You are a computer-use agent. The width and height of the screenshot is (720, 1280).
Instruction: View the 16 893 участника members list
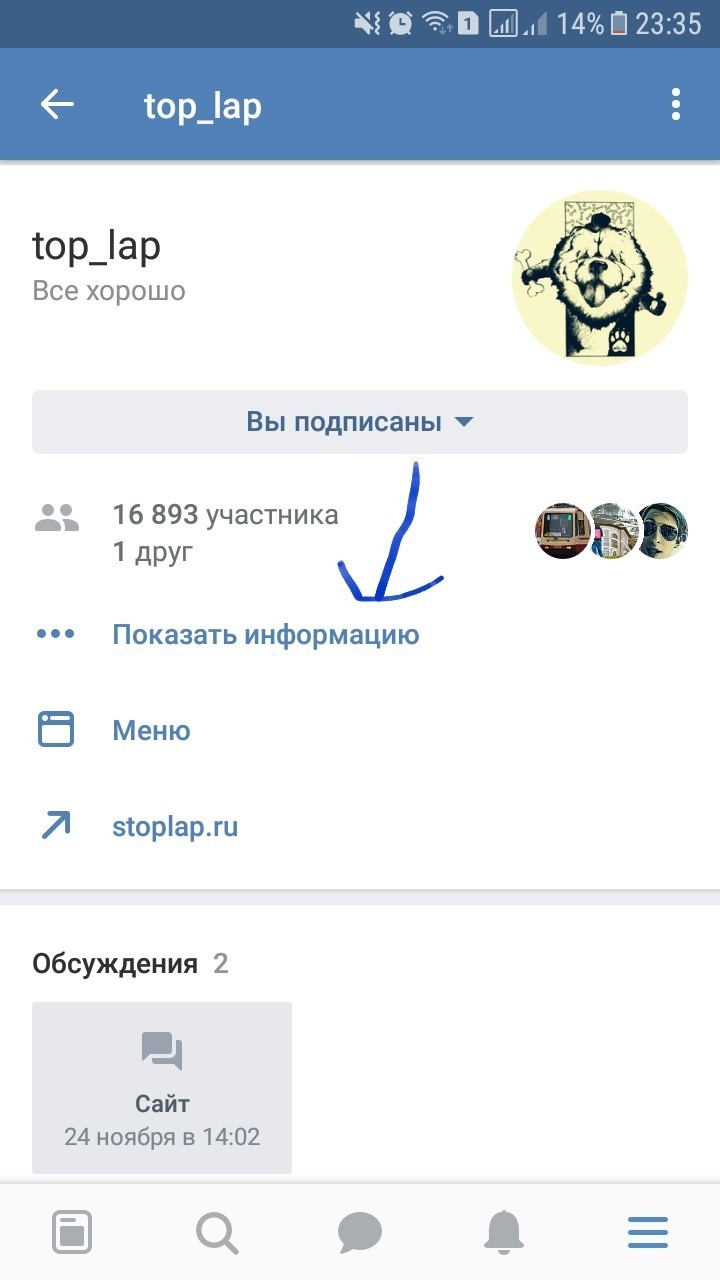225,516
